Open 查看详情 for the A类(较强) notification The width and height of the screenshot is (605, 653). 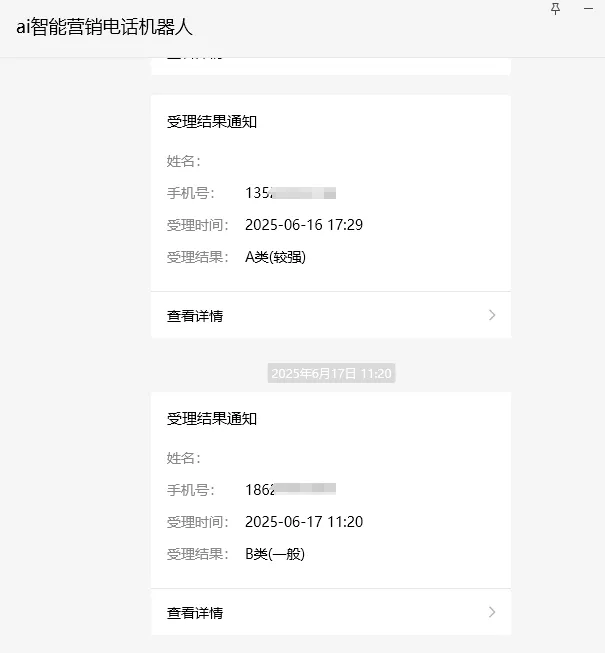[x=331, y=315]
